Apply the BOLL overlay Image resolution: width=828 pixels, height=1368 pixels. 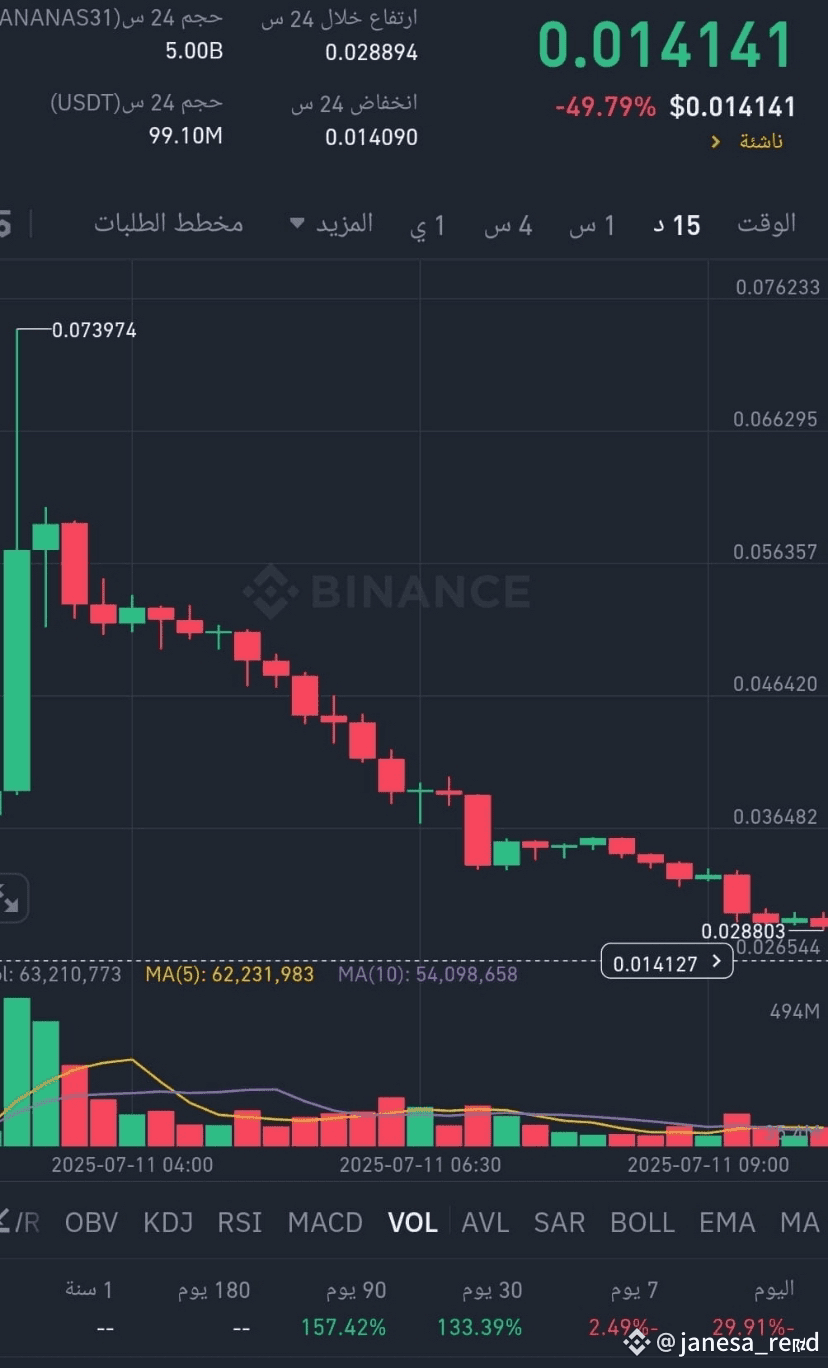[x=642, y=1222]
